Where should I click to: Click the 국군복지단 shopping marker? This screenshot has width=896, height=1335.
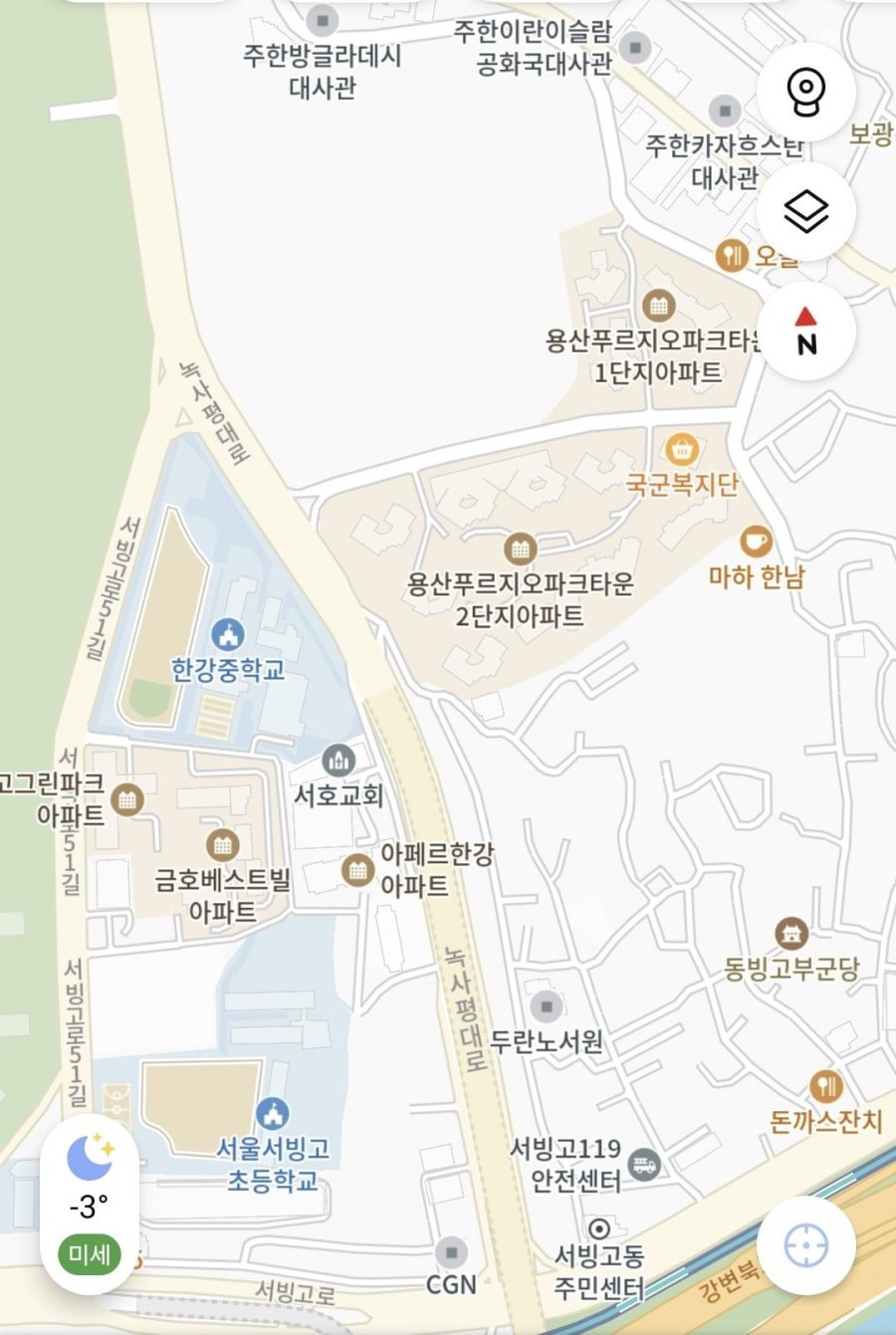[x=683, y=448]
